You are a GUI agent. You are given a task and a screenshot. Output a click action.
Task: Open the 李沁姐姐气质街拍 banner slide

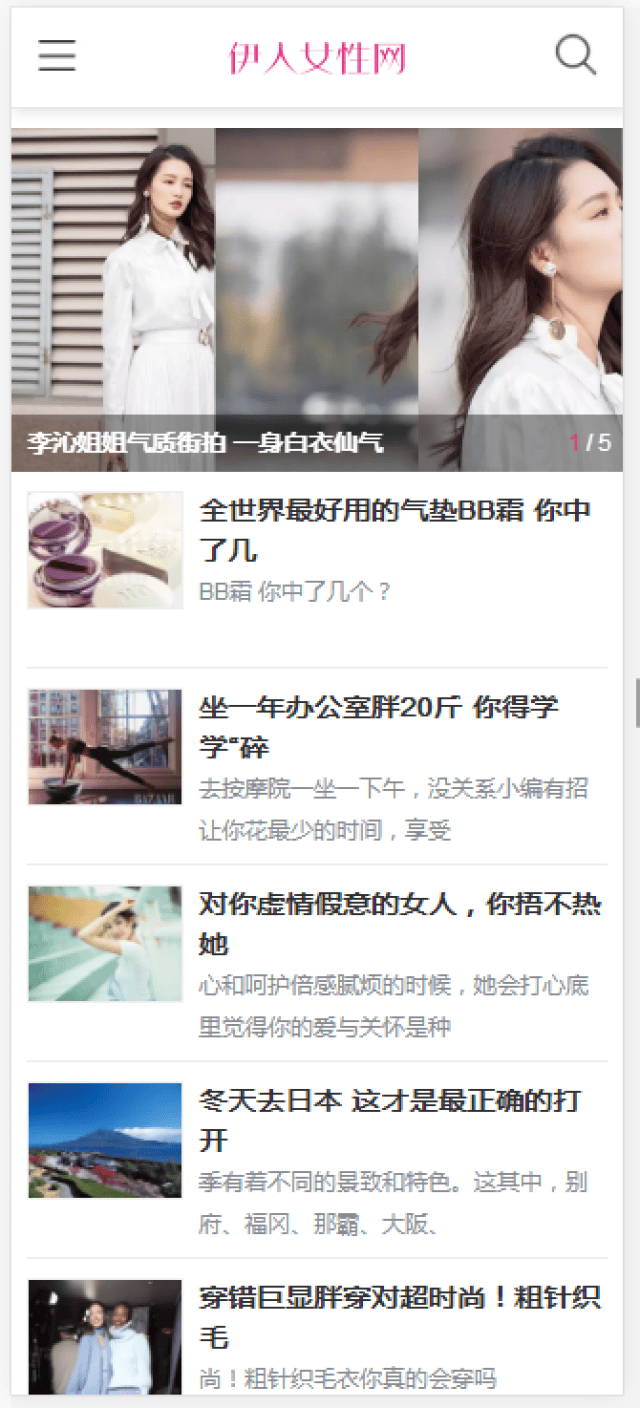click(x=316, y=300)
